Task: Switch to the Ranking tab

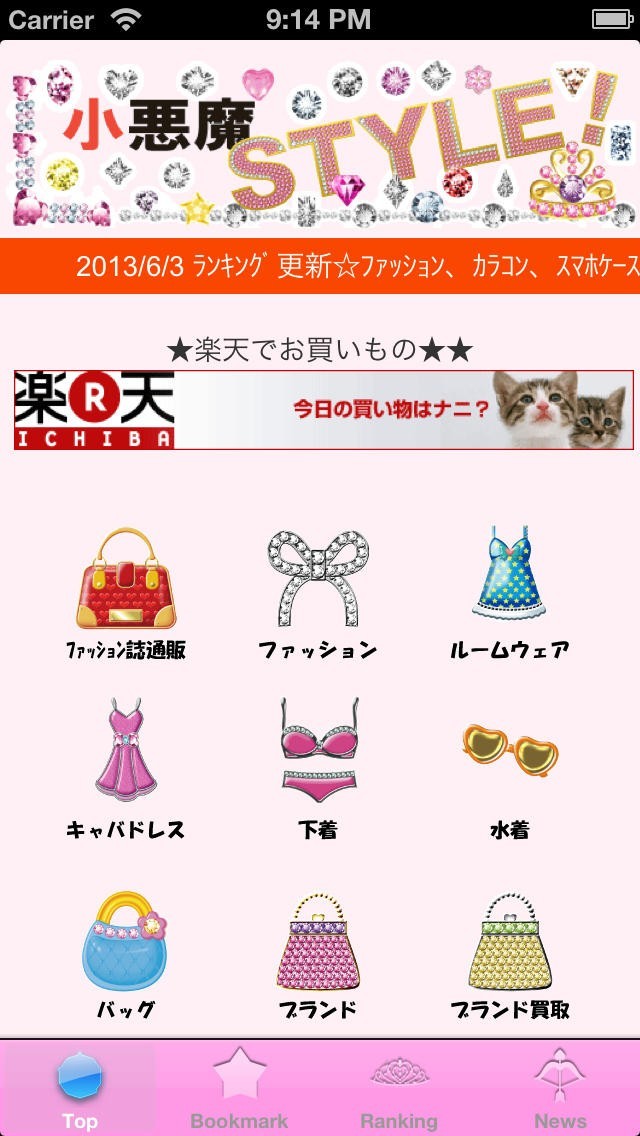Action: [x=399, y=1088]
